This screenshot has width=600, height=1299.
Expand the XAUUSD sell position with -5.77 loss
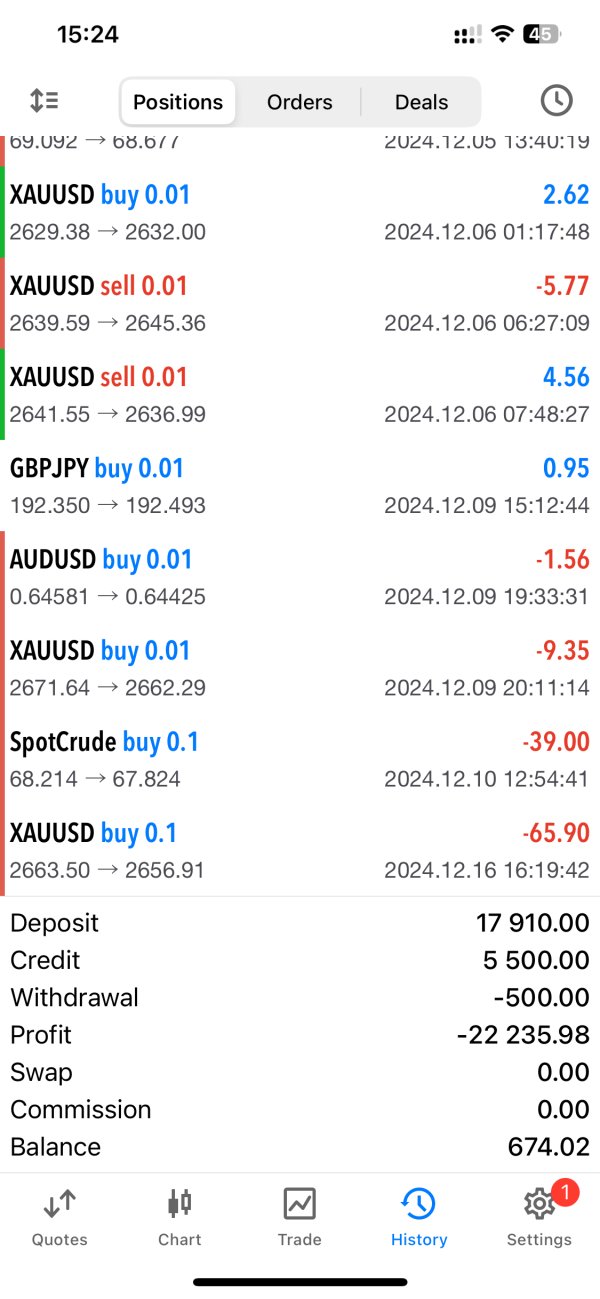point(300,303)
